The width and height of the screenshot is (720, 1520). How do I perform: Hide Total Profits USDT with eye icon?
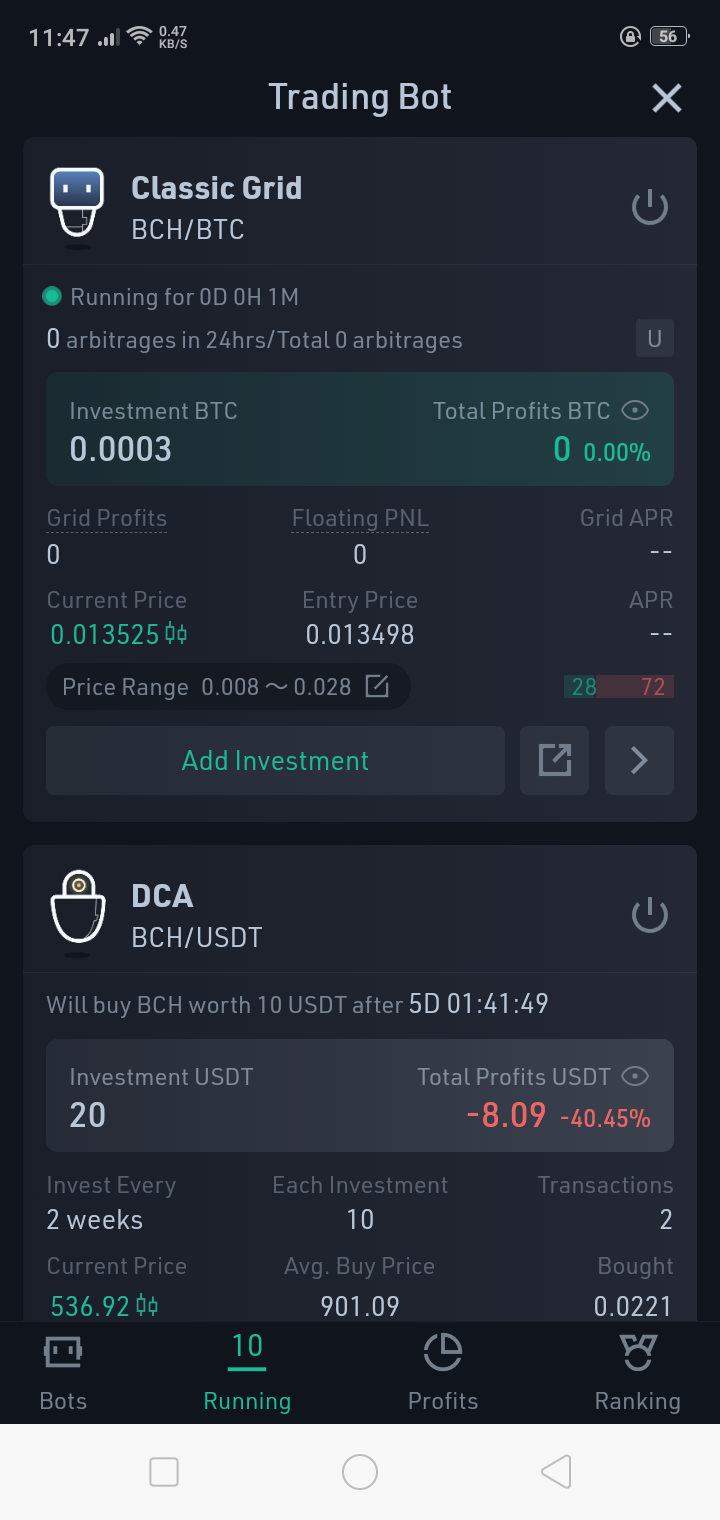click(635, 1076)
